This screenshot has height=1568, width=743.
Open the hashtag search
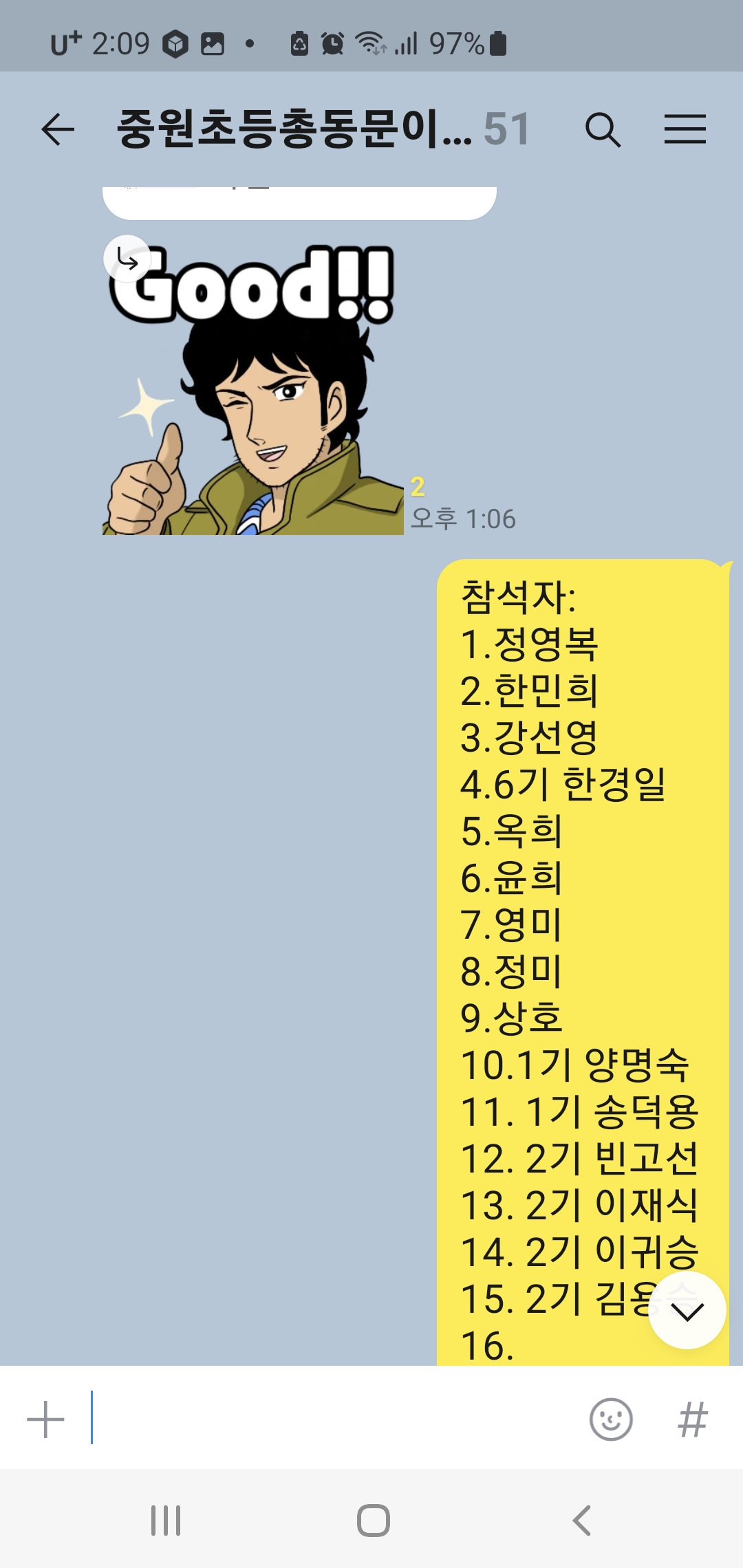(x=692, y=1419)
